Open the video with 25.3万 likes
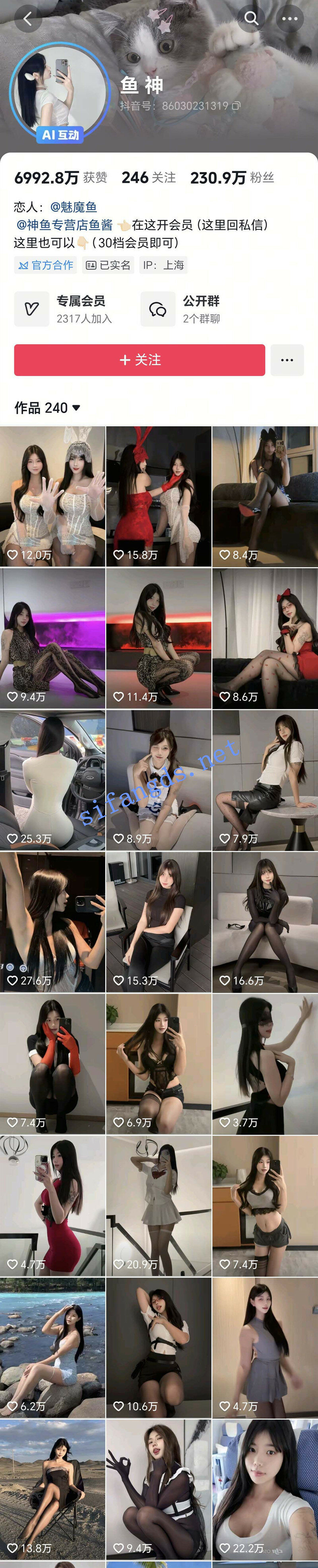 click(52, 780)
